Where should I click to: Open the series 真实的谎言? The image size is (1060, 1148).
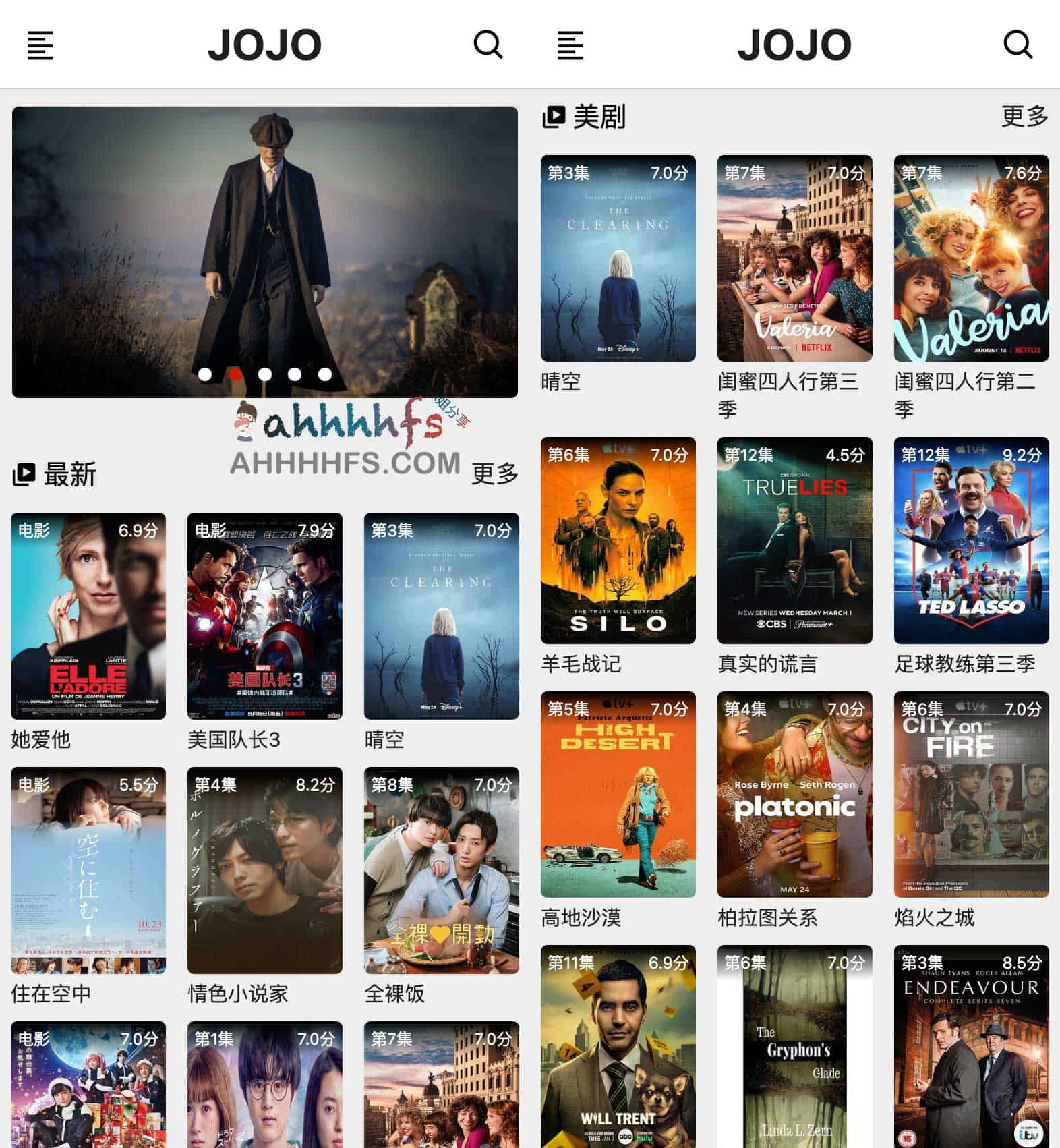click(795, 540)
